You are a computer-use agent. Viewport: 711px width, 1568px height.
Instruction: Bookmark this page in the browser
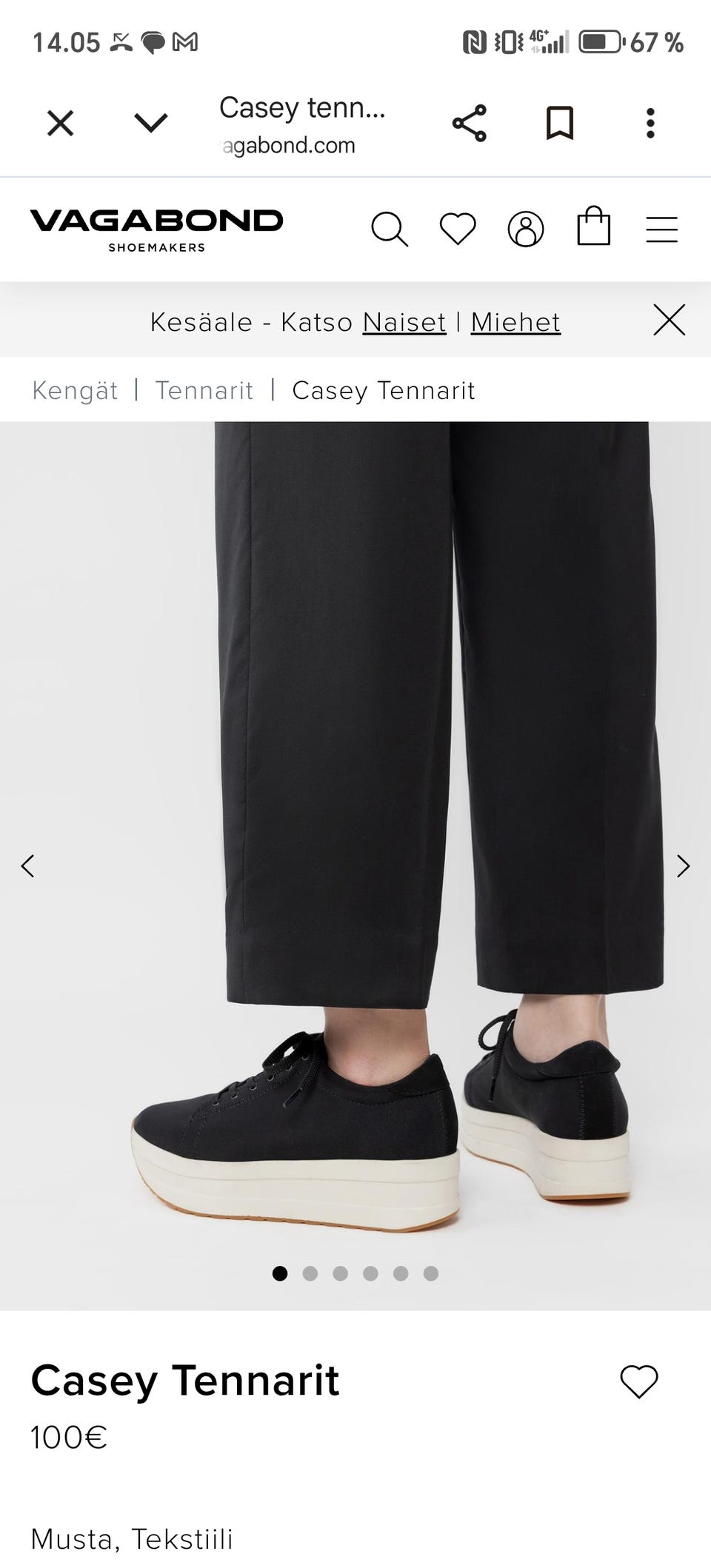click(x=560, y=123)
